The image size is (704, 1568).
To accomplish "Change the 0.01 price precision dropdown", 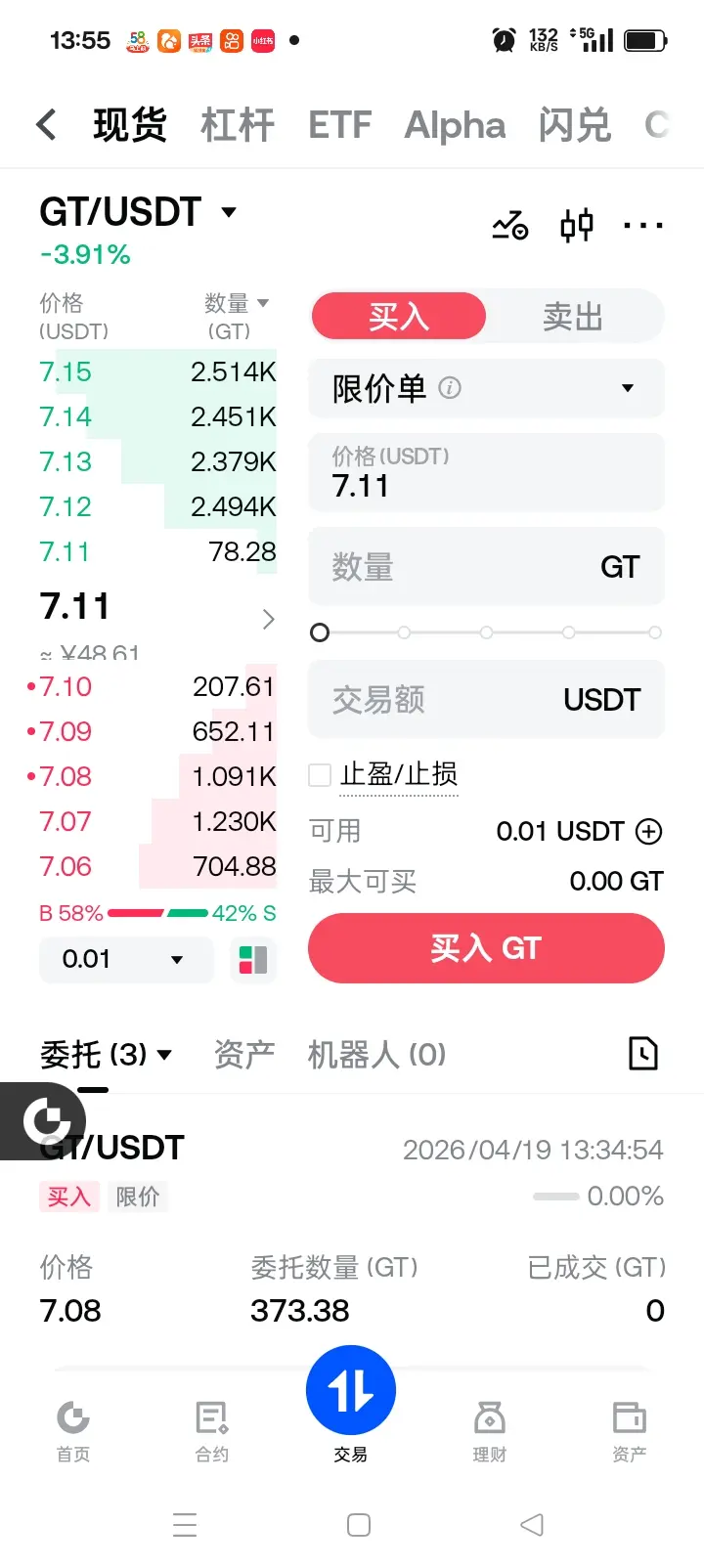I will pos(125,960).
